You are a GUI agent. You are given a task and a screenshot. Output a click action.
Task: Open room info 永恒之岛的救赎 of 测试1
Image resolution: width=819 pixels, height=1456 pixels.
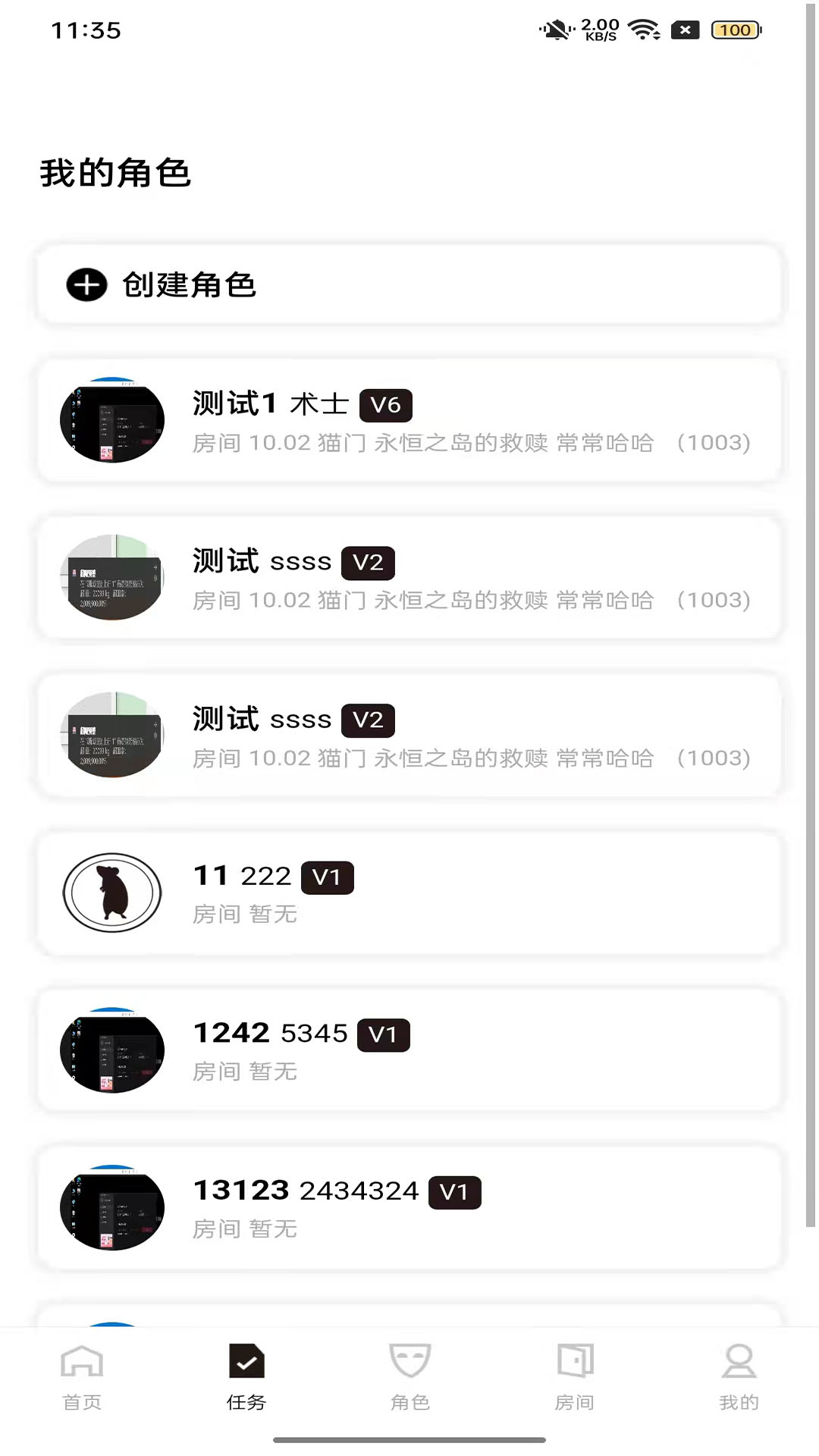click(461, 442)
